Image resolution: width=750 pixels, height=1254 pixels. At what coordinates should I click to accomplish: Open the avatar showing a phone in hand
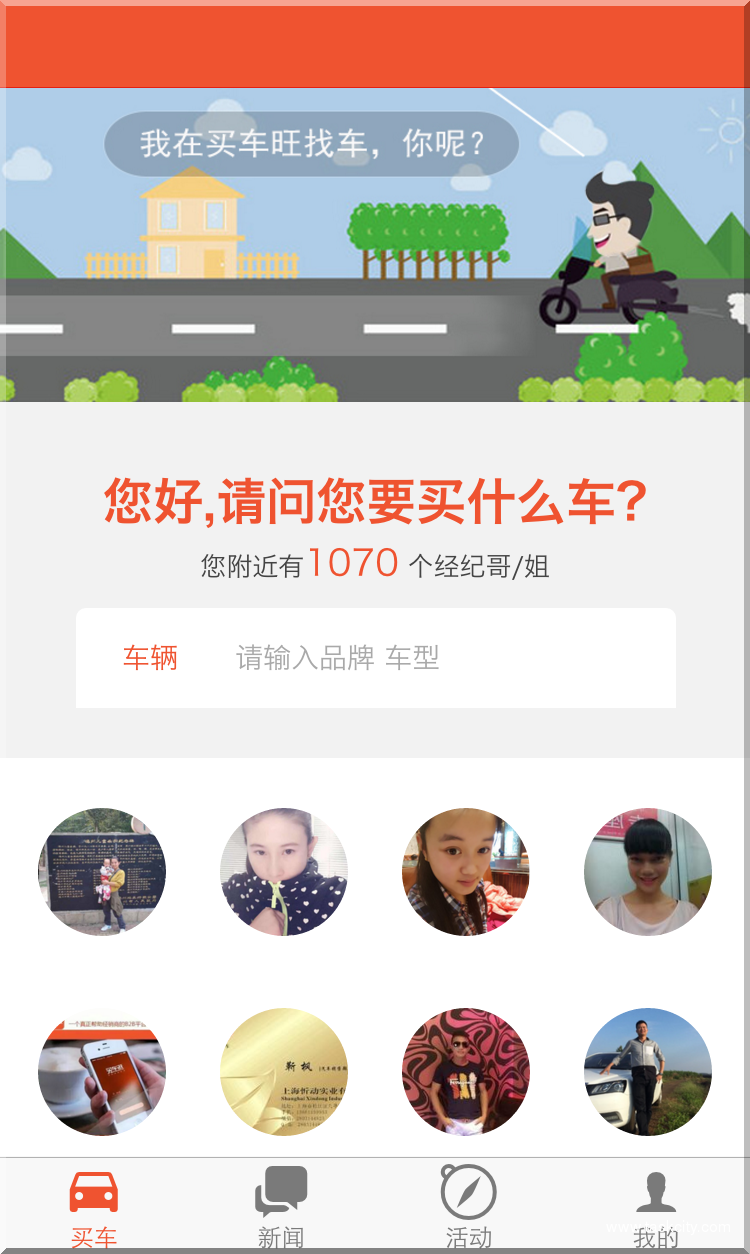102,1072
